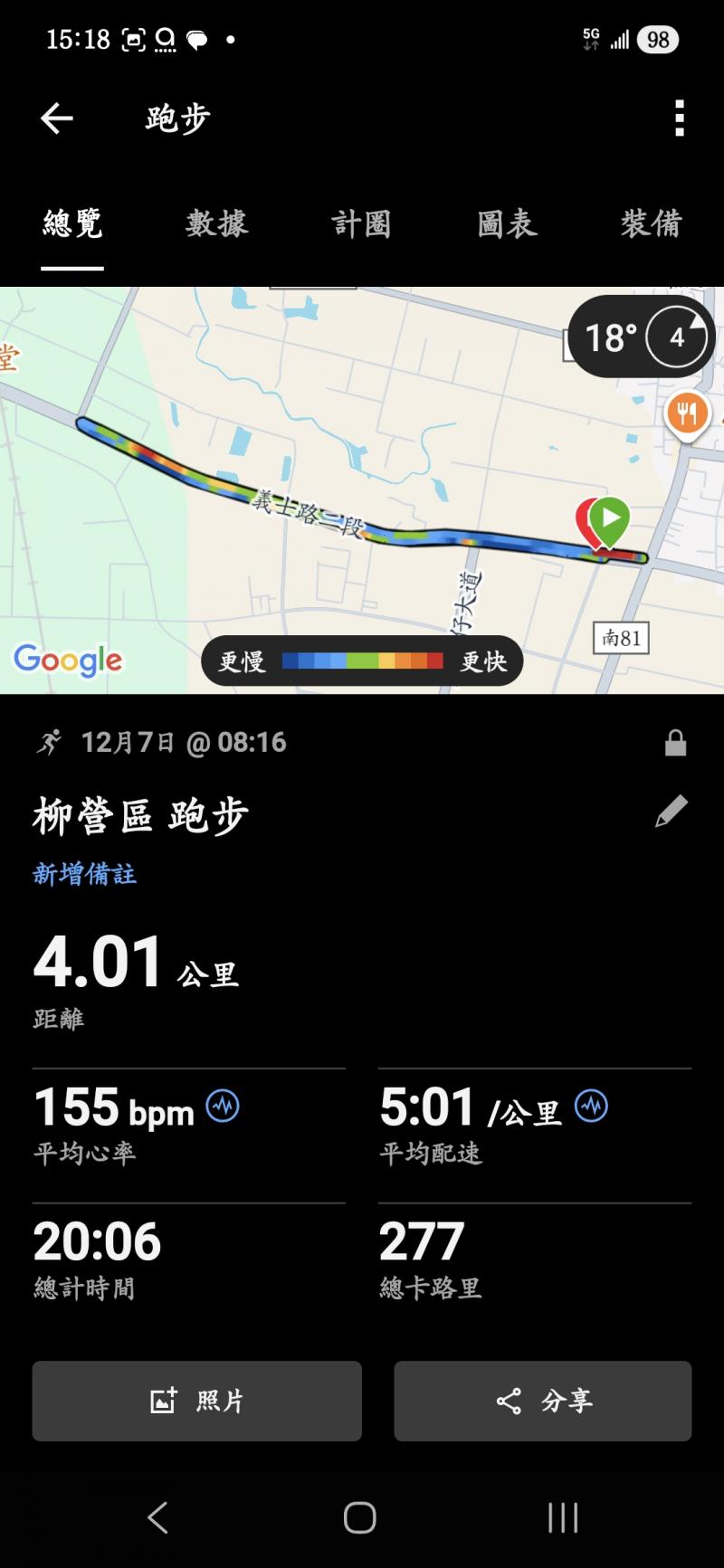Open the 18° weather badge
The width and height of the screenshot is (724, 1568).
pyautogui.click(x=641, y=337)
